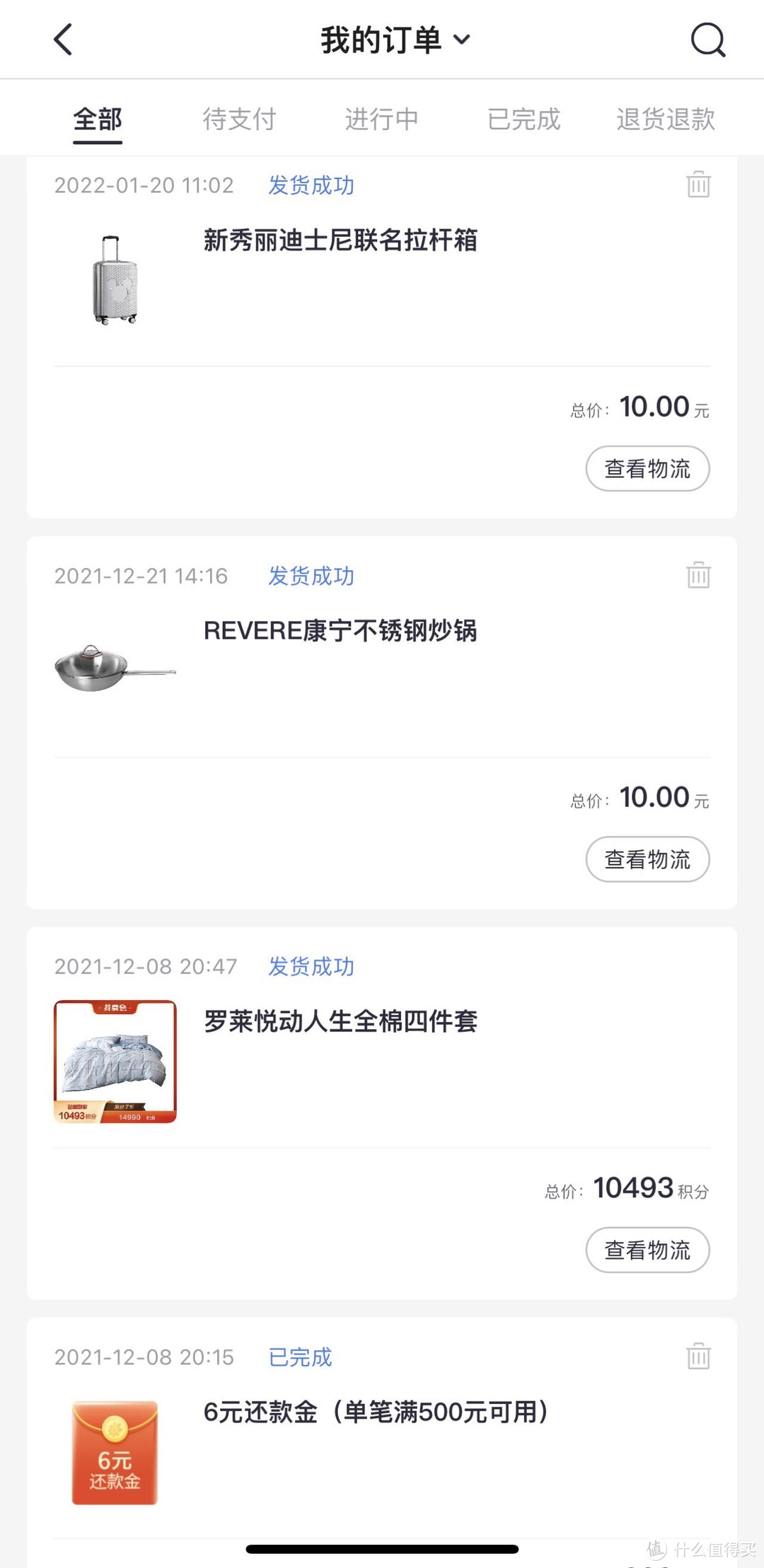Click 查看物流 on the 罗莱悦动人生 bedding order
This screenshot has width=764, height=1568.
647,1250
